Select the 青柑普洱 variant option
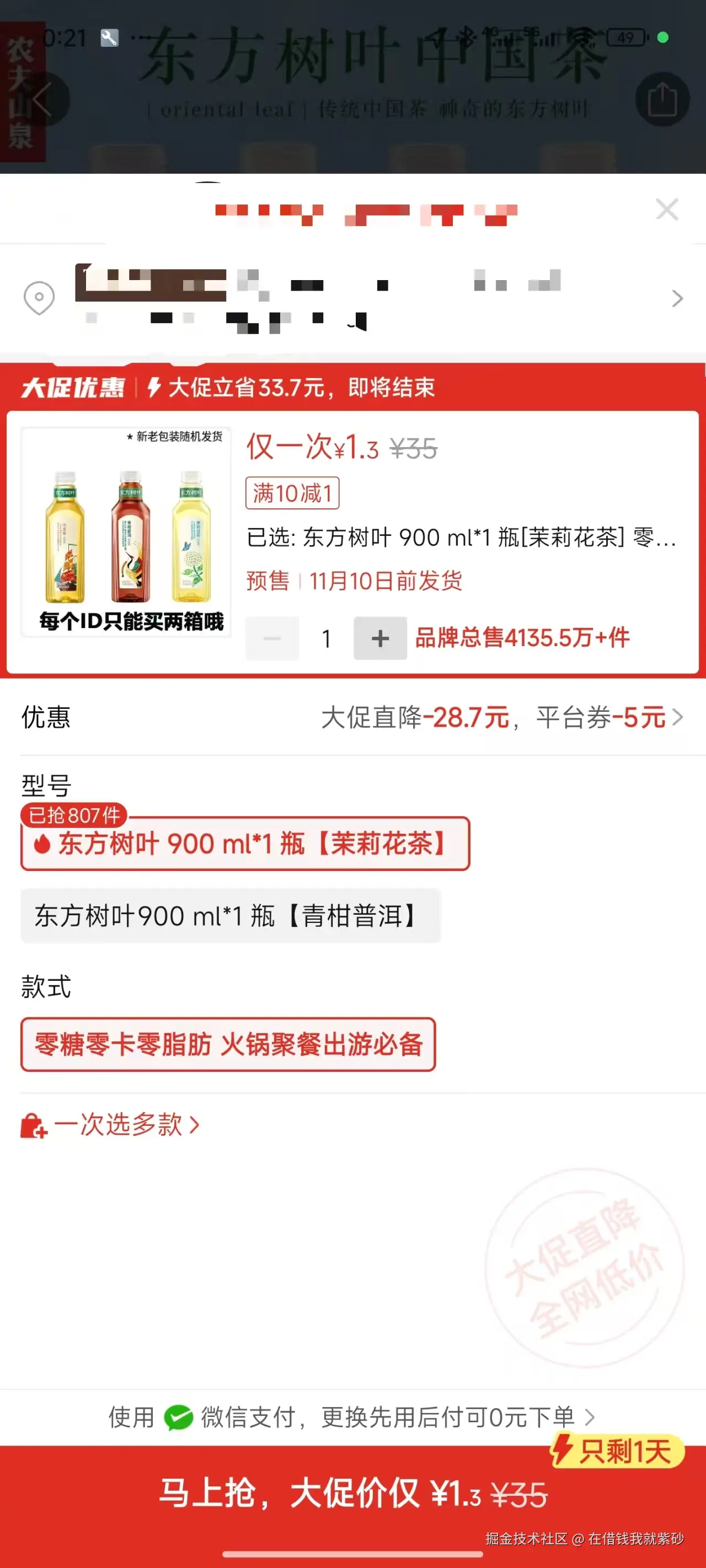 [230, 915]
